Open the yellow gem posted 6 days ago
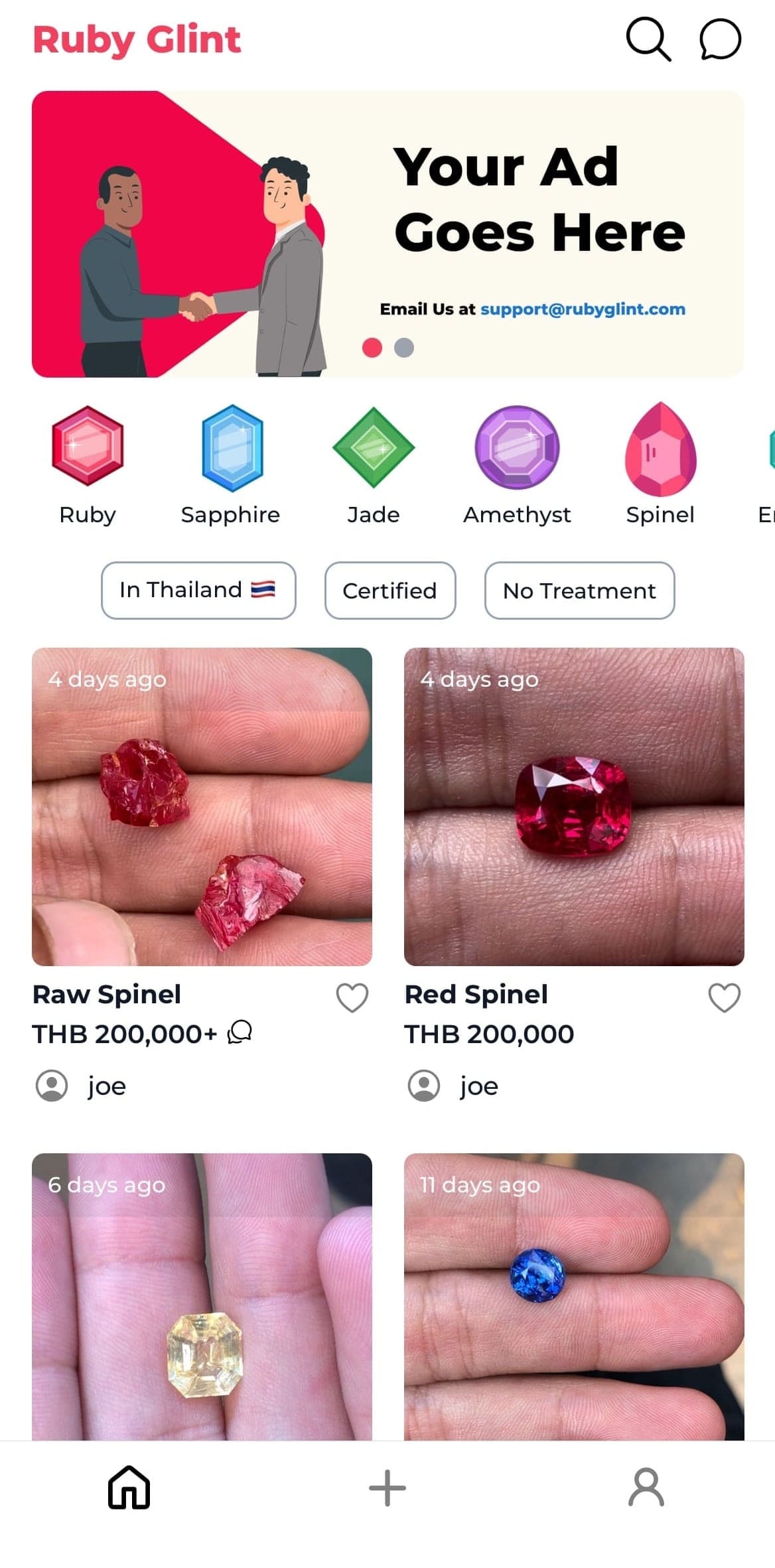The height and width of the screenshot is (1568, 775). (x=202, y=1296)
